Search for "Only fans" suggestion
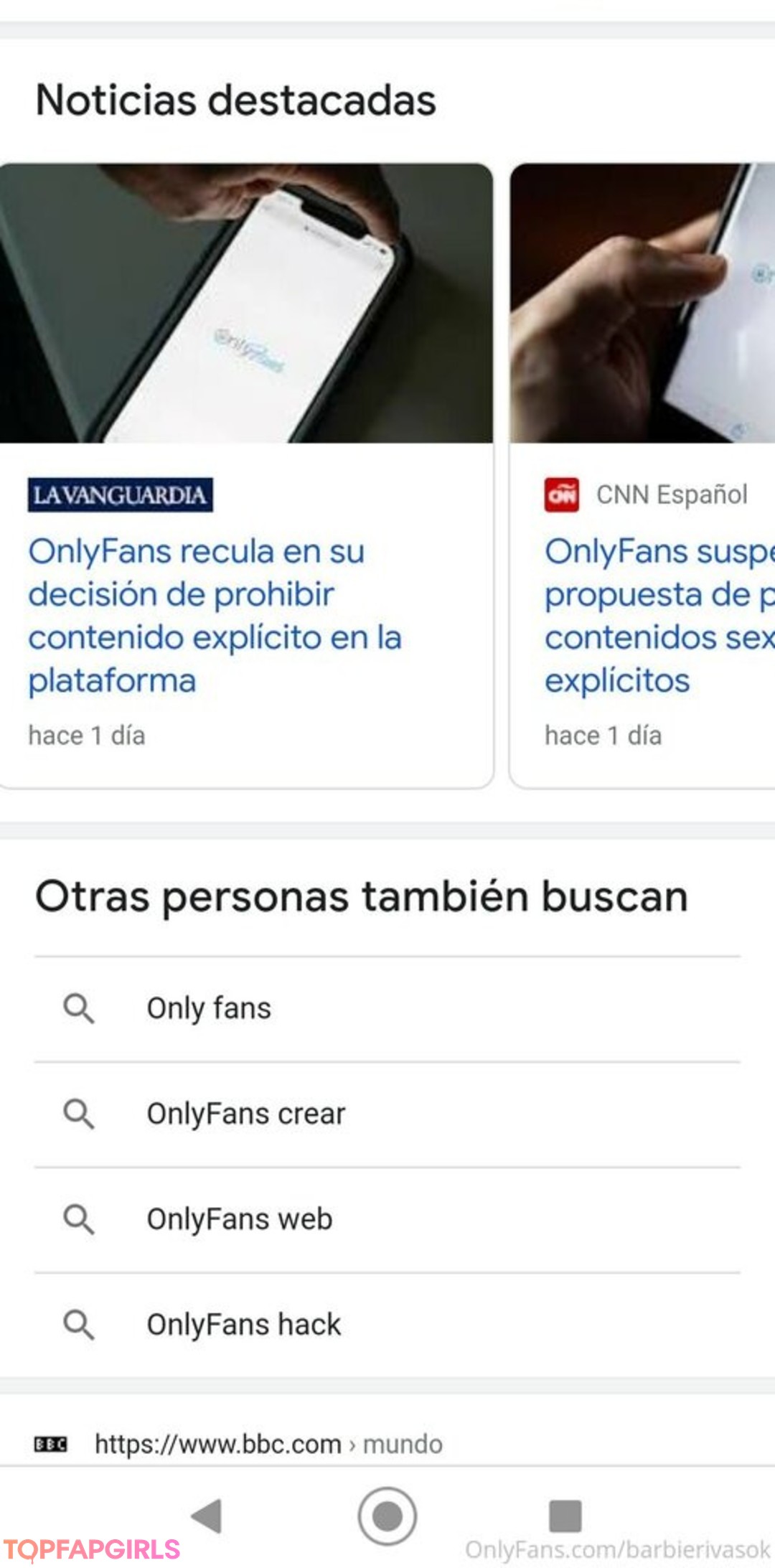Viewport: 775px width, 1568px height. click(387, 1009)
